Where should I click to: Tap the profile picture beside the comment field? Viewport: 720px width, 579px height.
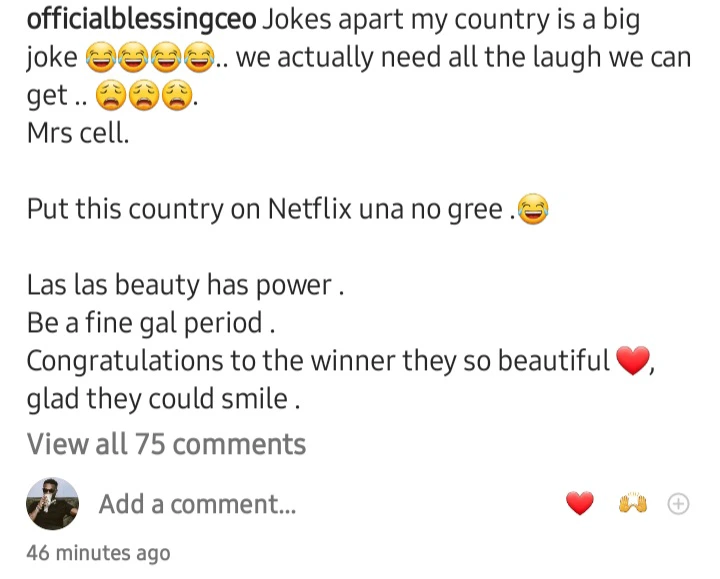(52, 503)
